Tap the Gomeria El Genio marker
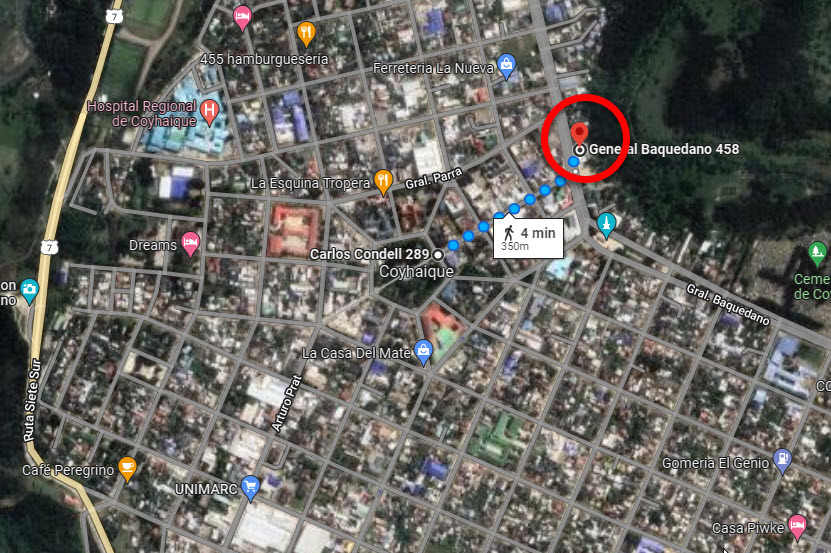The width and height of the screenshot is (831, 553). [782, 461]
